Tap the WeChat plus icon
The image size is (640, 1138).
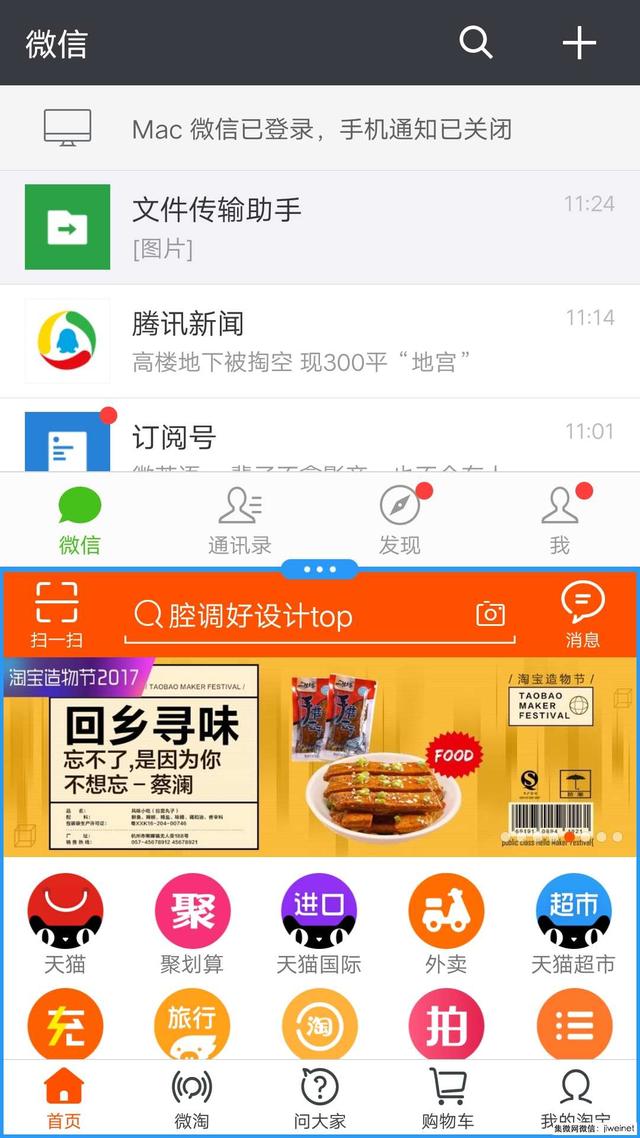coord(579,43)
